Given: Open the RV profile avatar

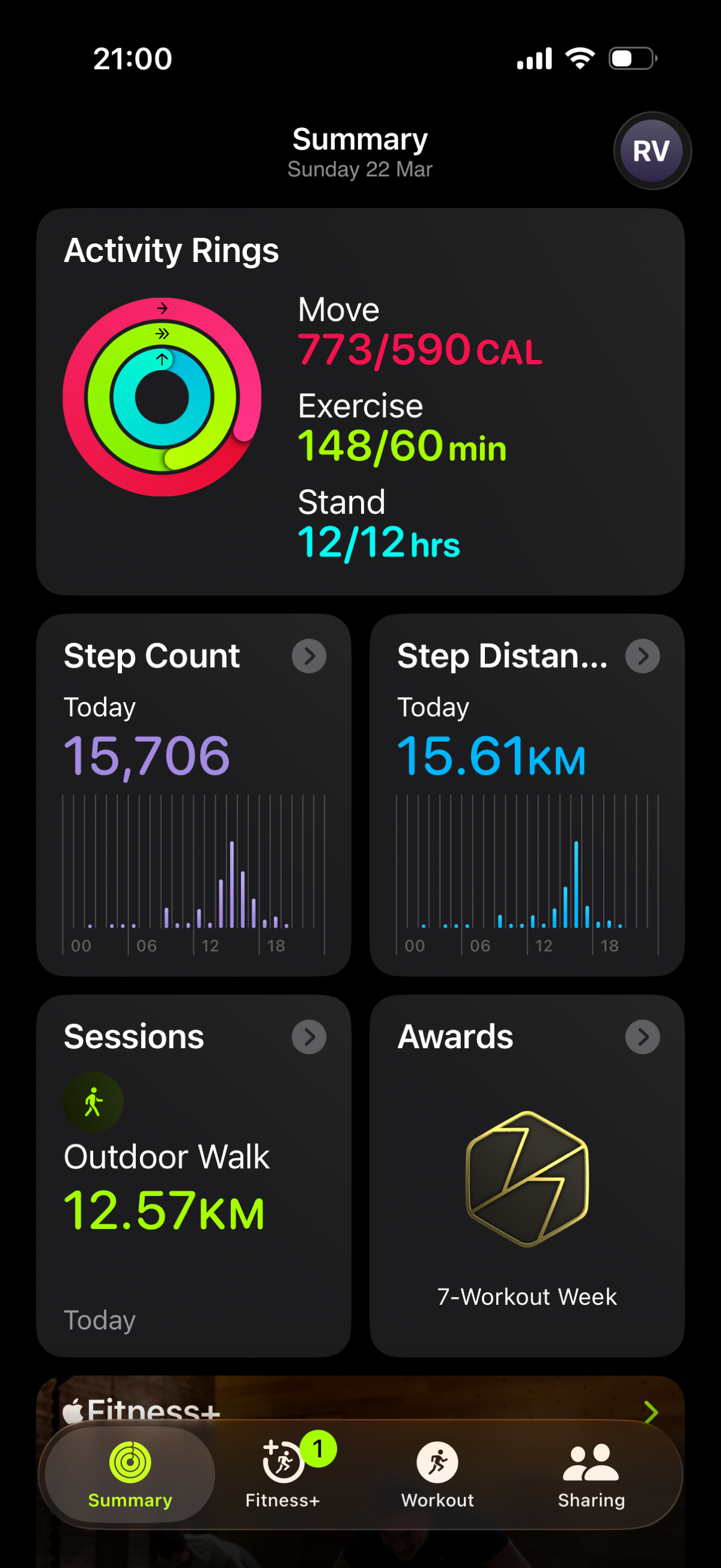Looking at the screenshot, I should pyautogui.click(x=652, y=151).
